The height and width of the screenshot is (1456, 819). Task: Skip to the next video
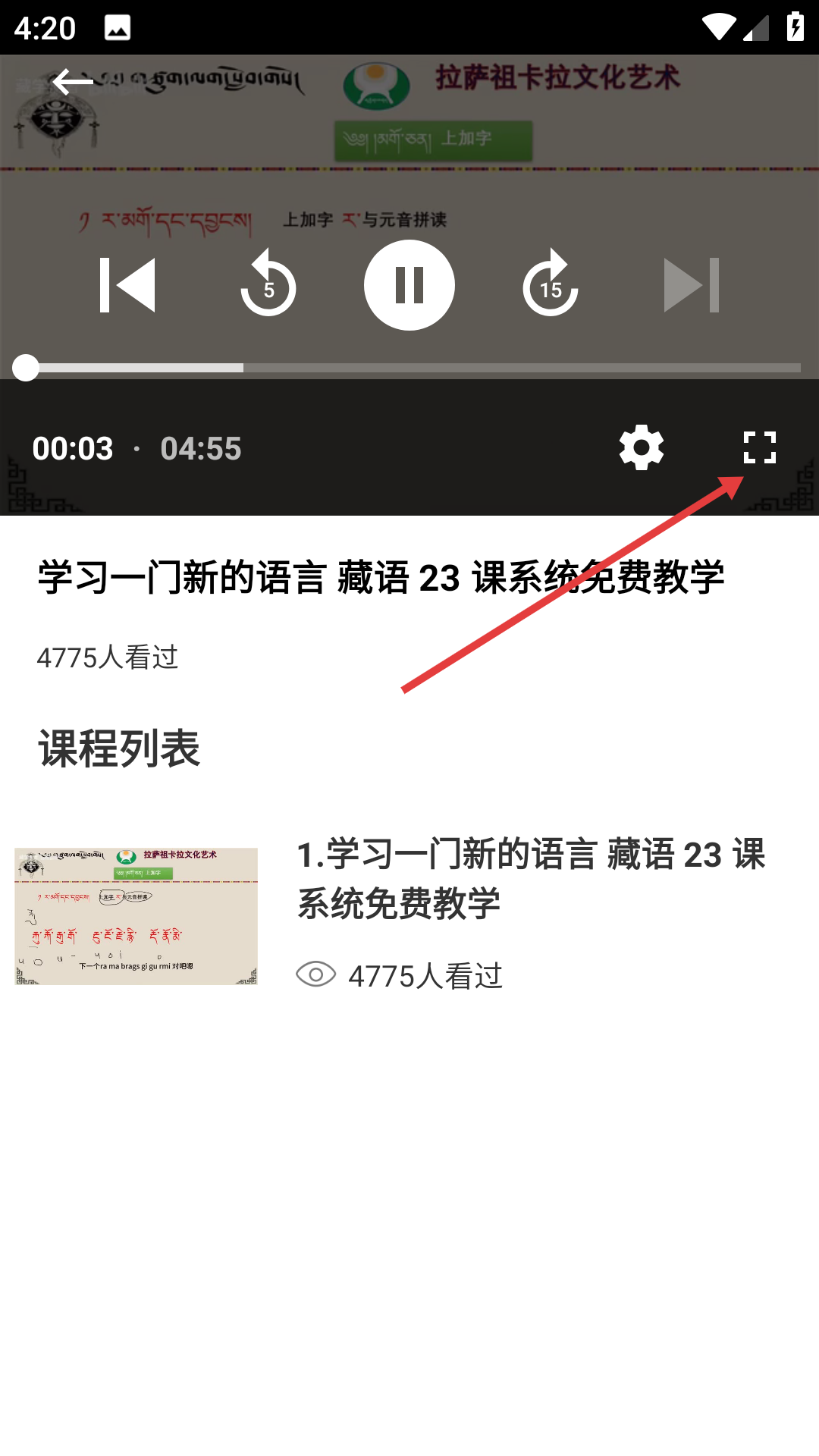[x=692, y=285]
